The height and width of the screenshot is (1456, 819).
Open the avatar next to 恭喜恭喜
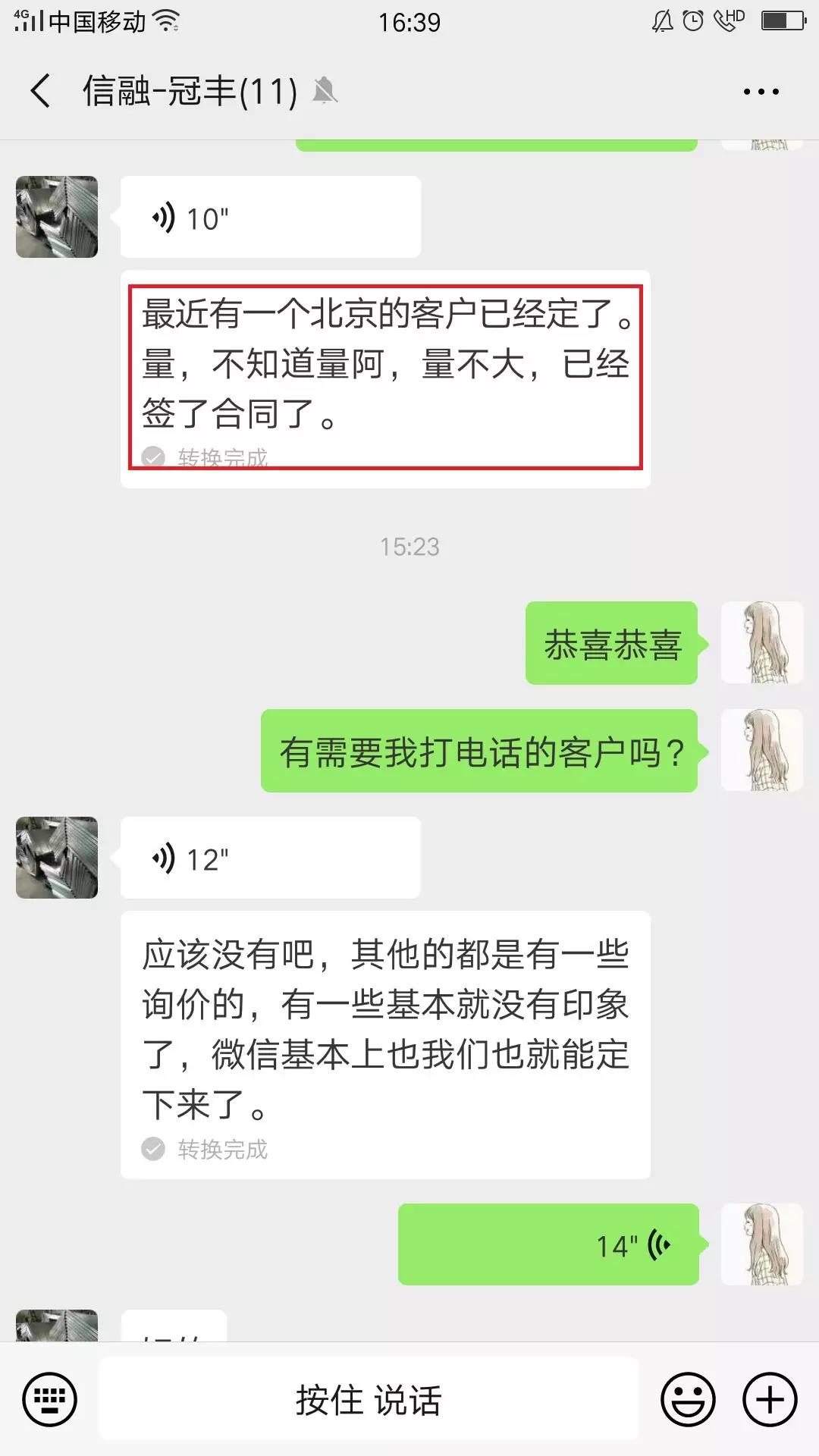click(x=761, y=643)
